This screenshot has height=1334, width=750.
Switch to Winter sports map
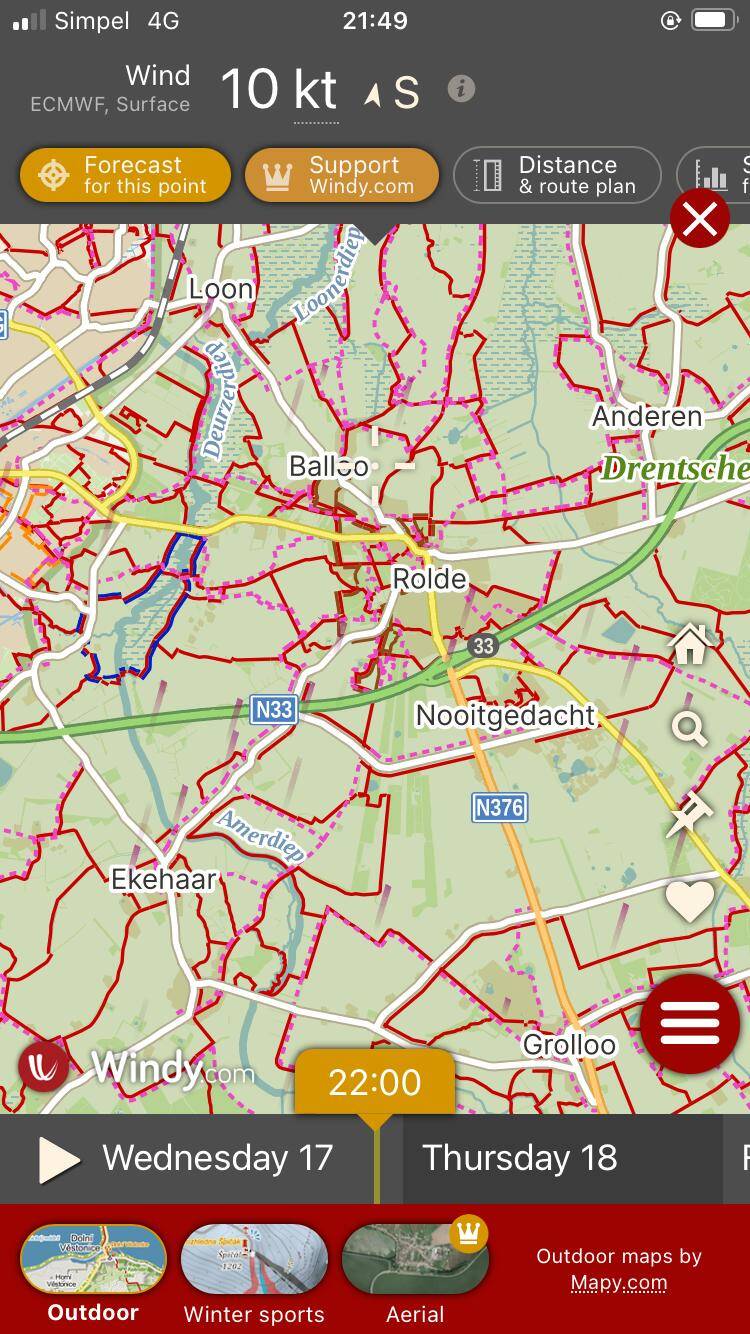[254, 1260]
